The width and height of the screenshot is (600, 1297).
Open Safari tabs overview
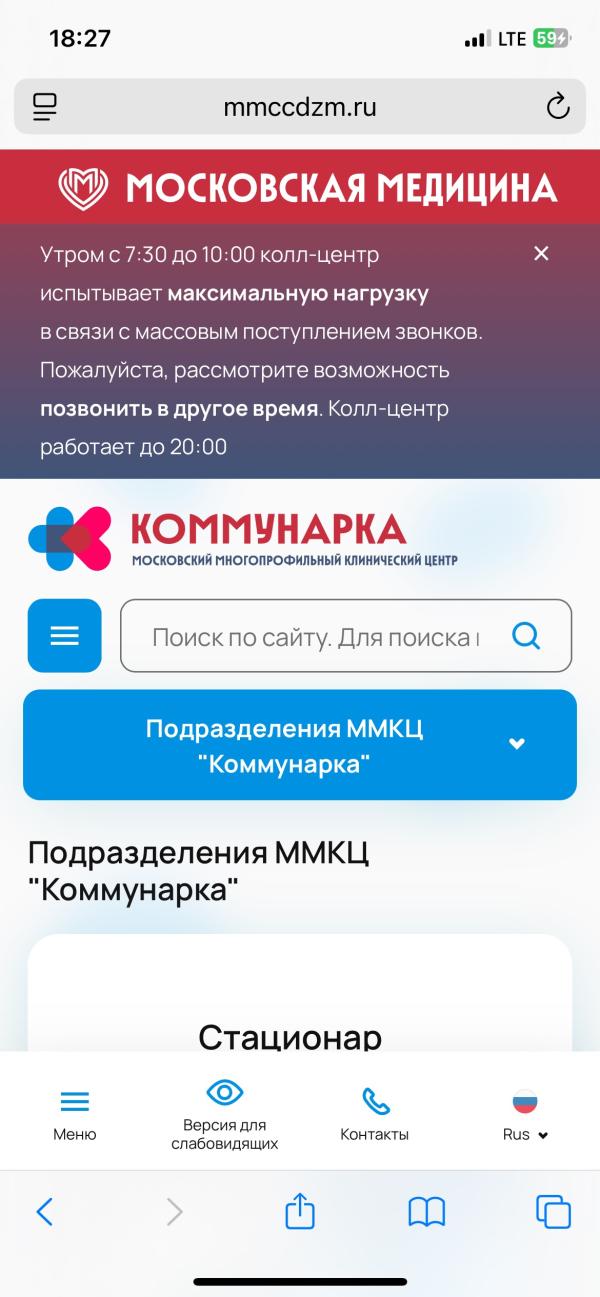[x=554, y=1212]
